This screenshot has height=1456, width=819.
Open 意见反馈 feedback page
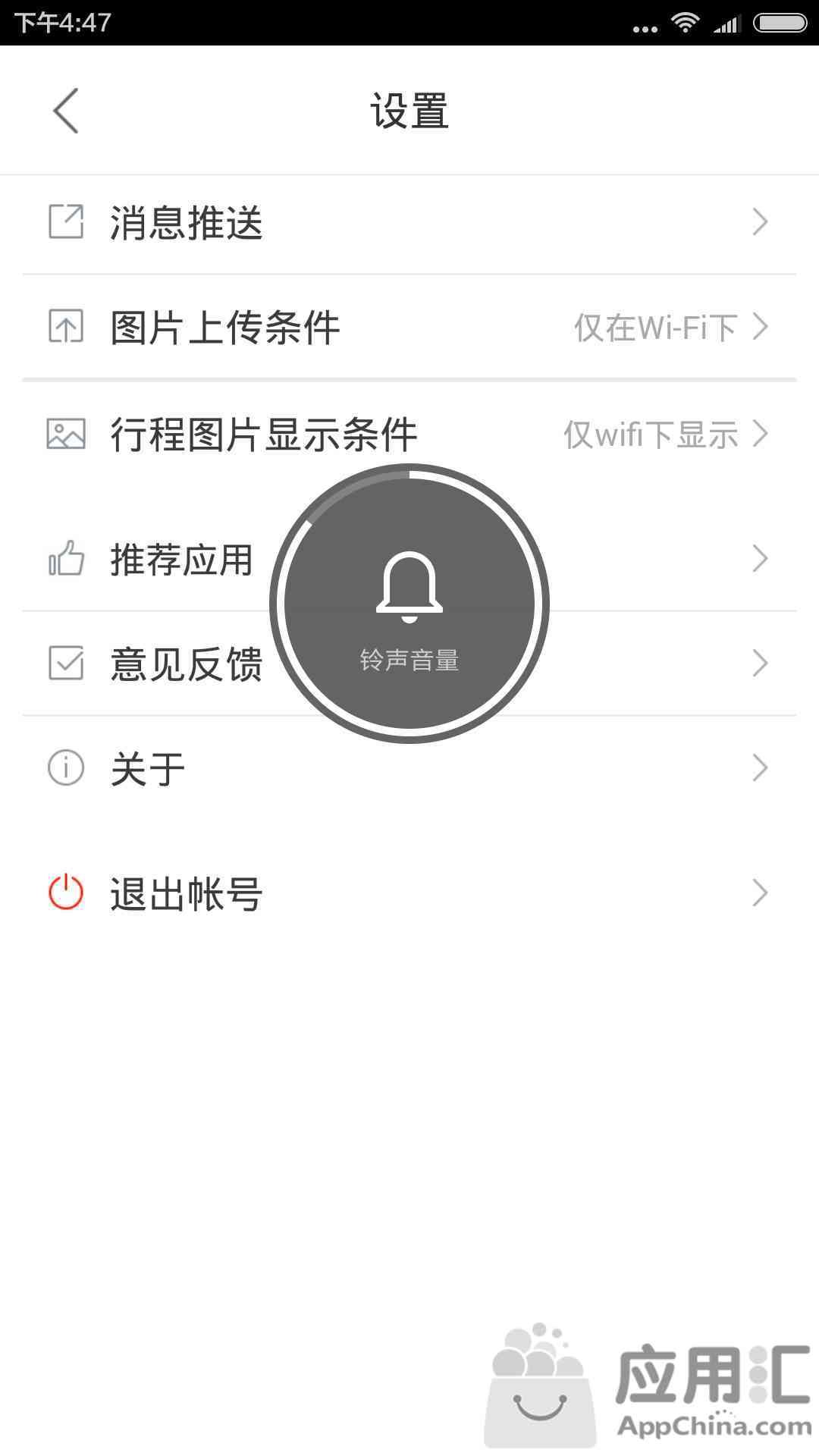click(409, 664)
